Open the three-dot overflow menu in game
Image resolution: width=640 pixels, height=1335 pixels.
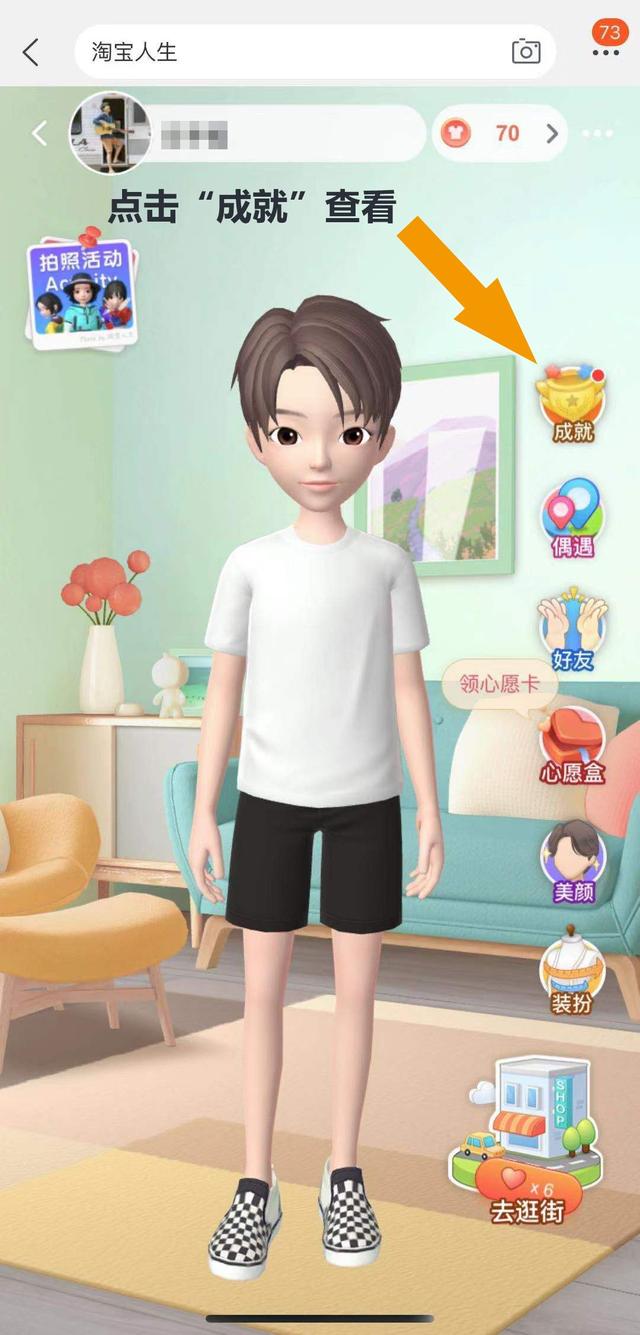(598, 133)
